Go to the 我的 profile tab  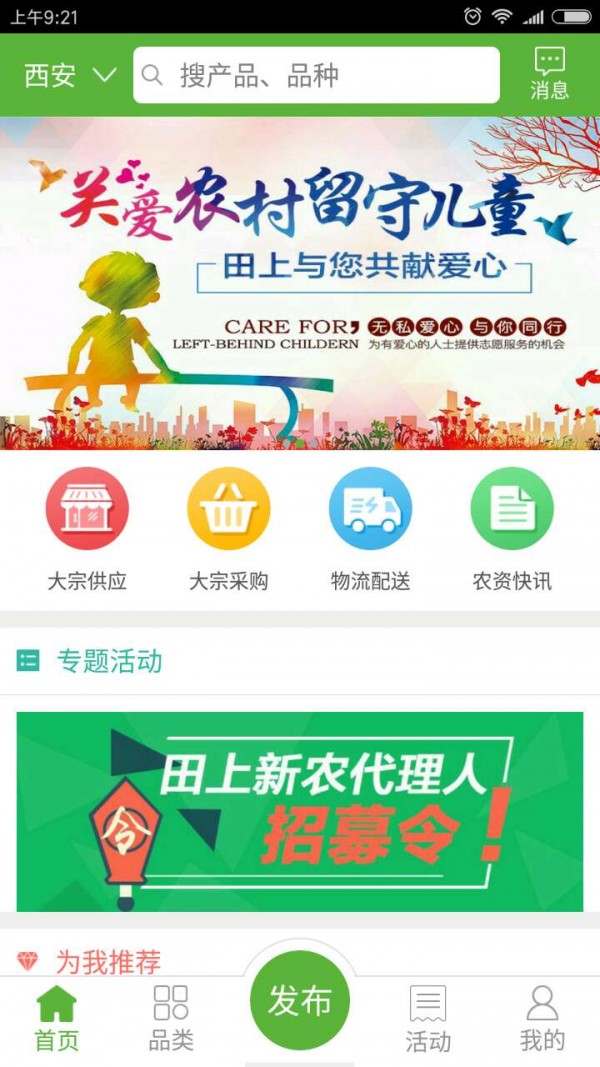click(x=542, y=1017)
